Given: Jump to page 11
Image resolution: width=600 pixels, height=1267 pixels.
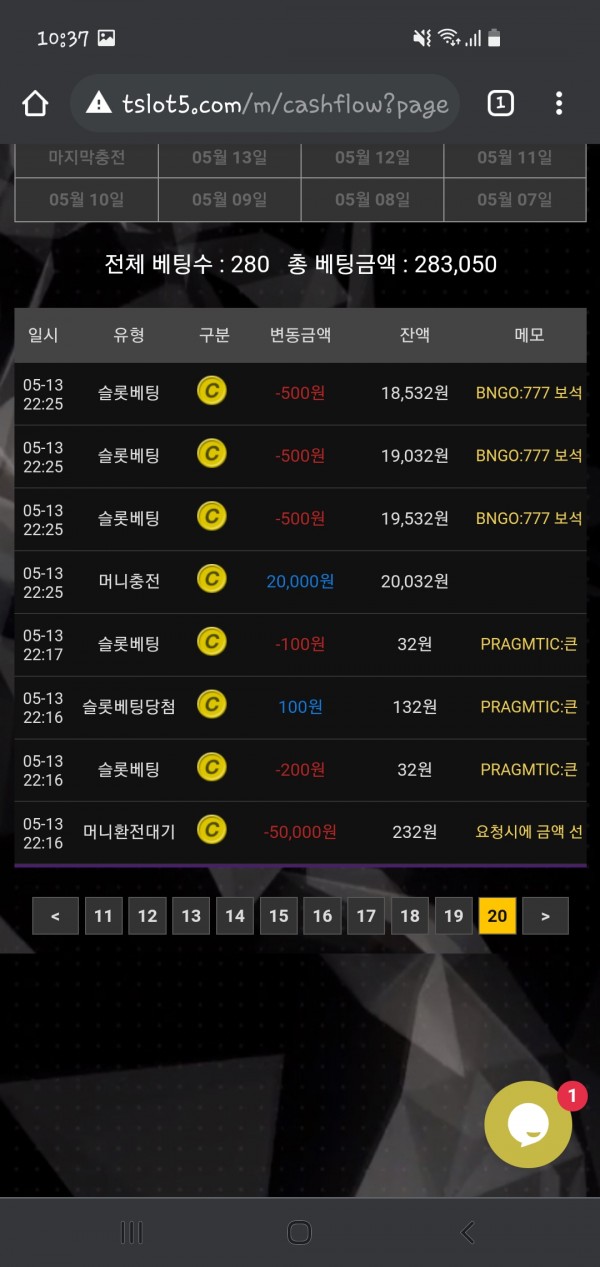Looking at the screenshot, I should (103, 916).
